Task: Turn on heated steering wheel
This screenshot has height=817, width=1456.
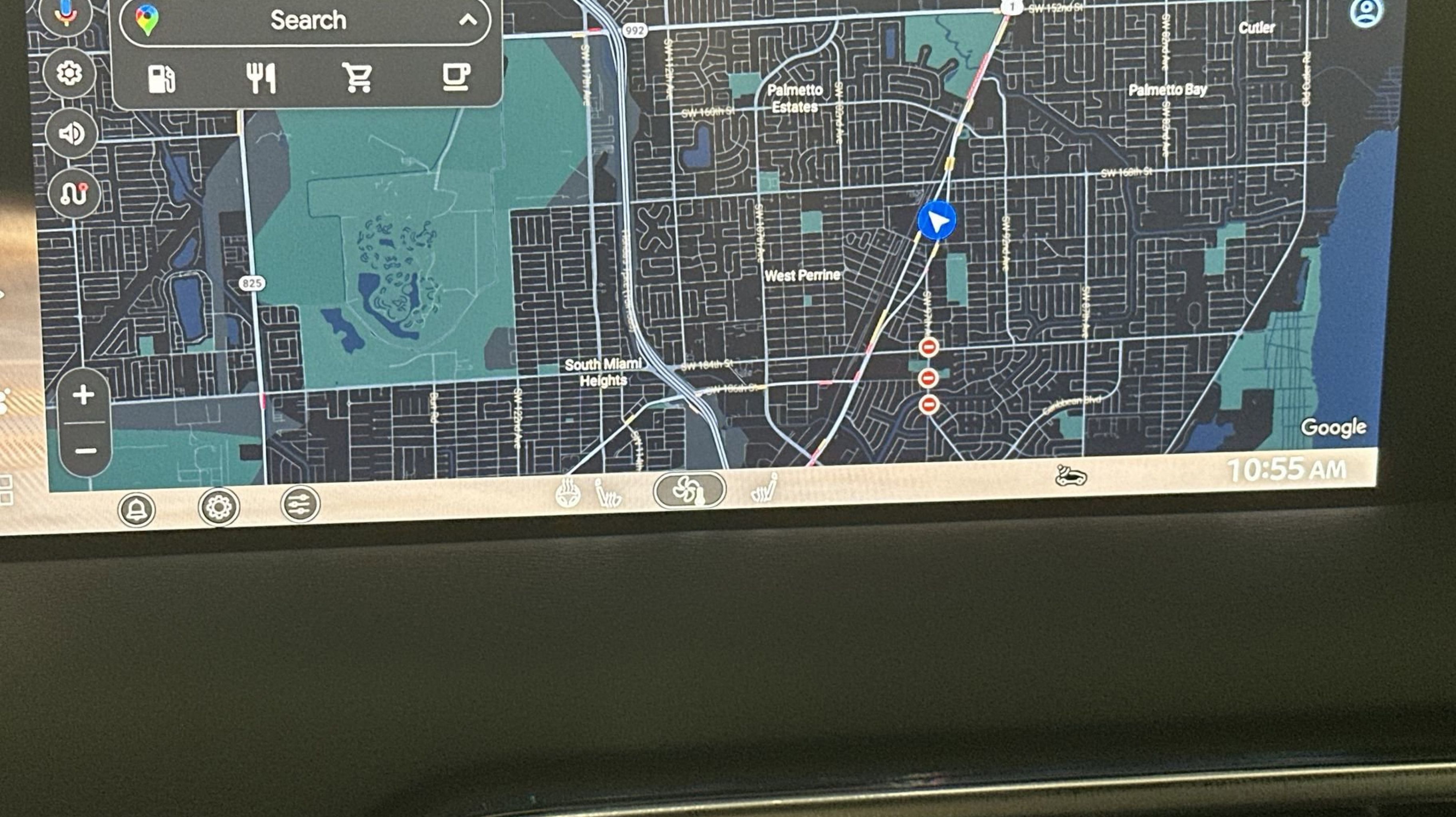Action: tap(568, 493)
